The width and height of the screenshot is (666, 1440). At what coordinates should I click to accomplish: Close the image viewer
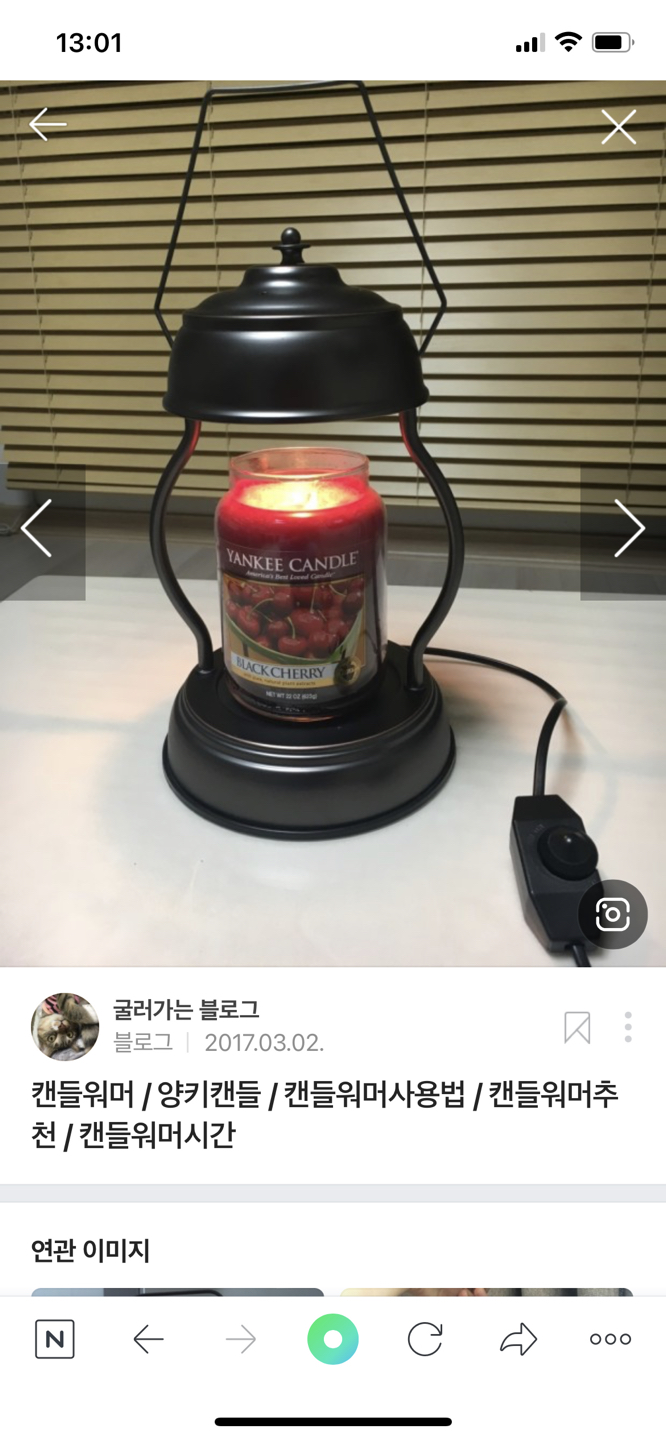(x=618, y=126)
